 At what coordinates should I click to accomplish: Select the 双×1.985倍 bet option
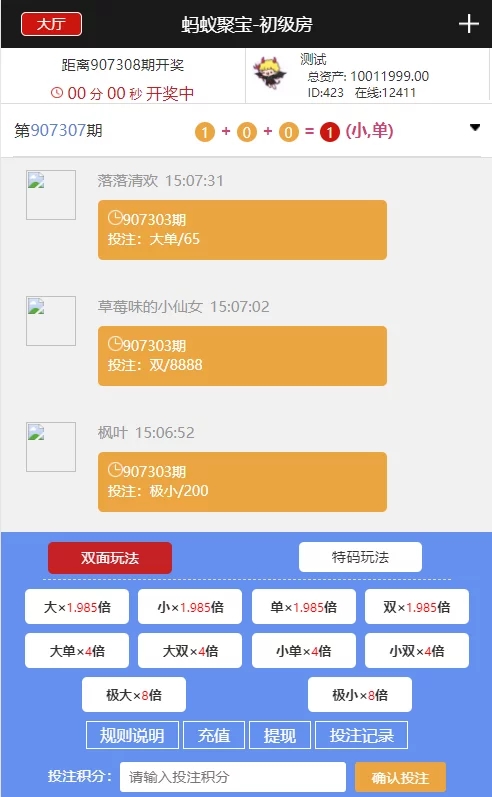coord(417,606)
